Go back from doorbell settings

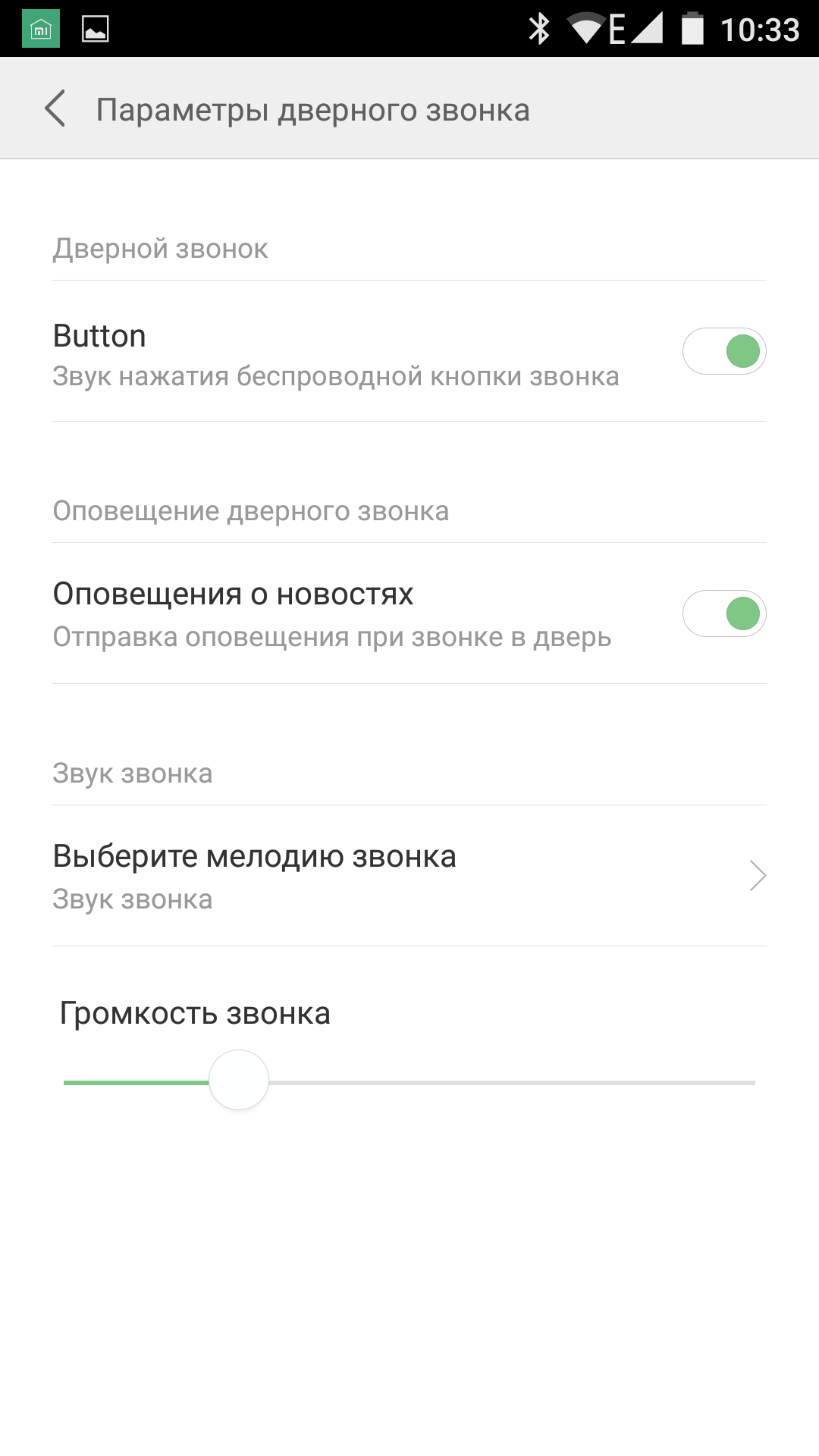point(55,109)
